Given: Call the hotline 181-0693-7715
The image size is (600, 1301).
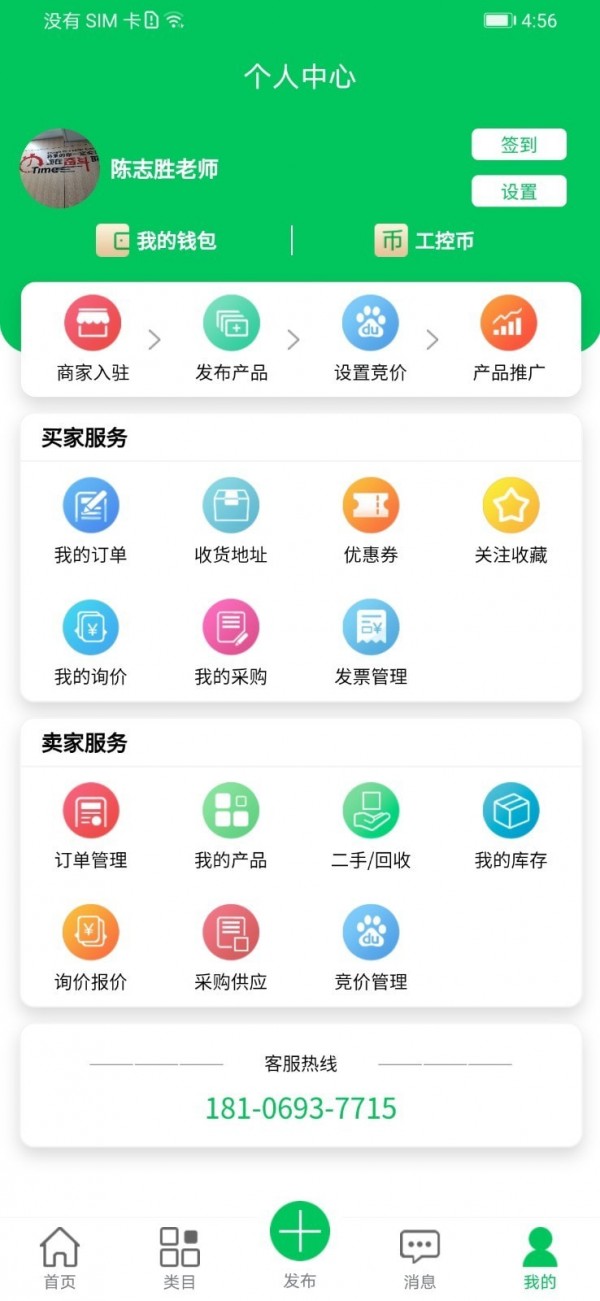Looking at the screenshot, I should [301, 1108].
